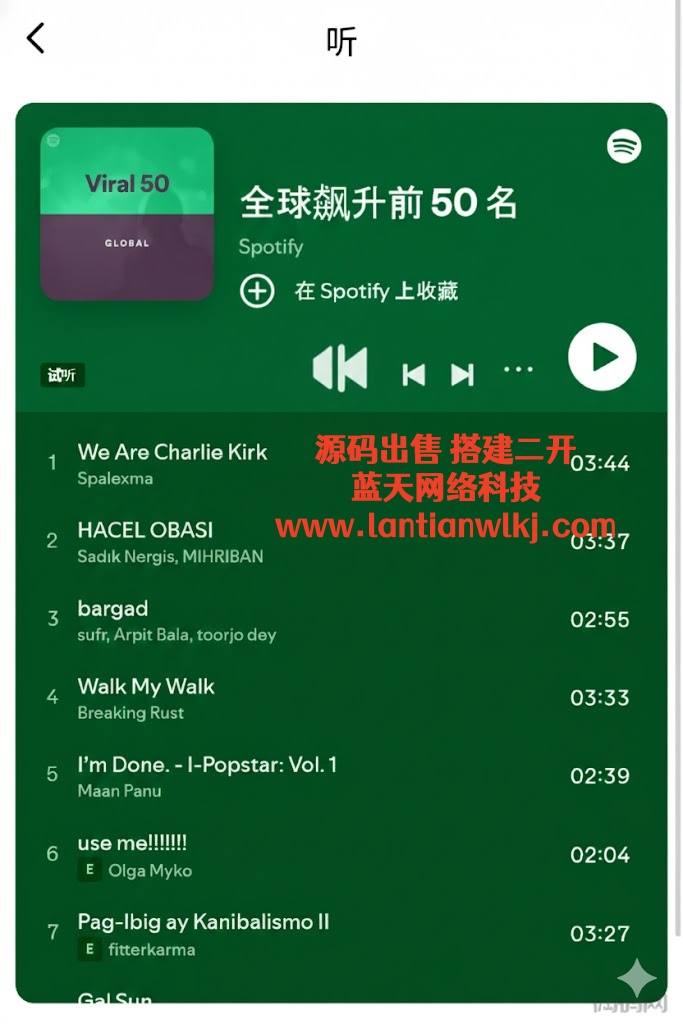Play use me!!!!!!! by Olga Myko
The image size is (683, 1024).
coord(132,843)
